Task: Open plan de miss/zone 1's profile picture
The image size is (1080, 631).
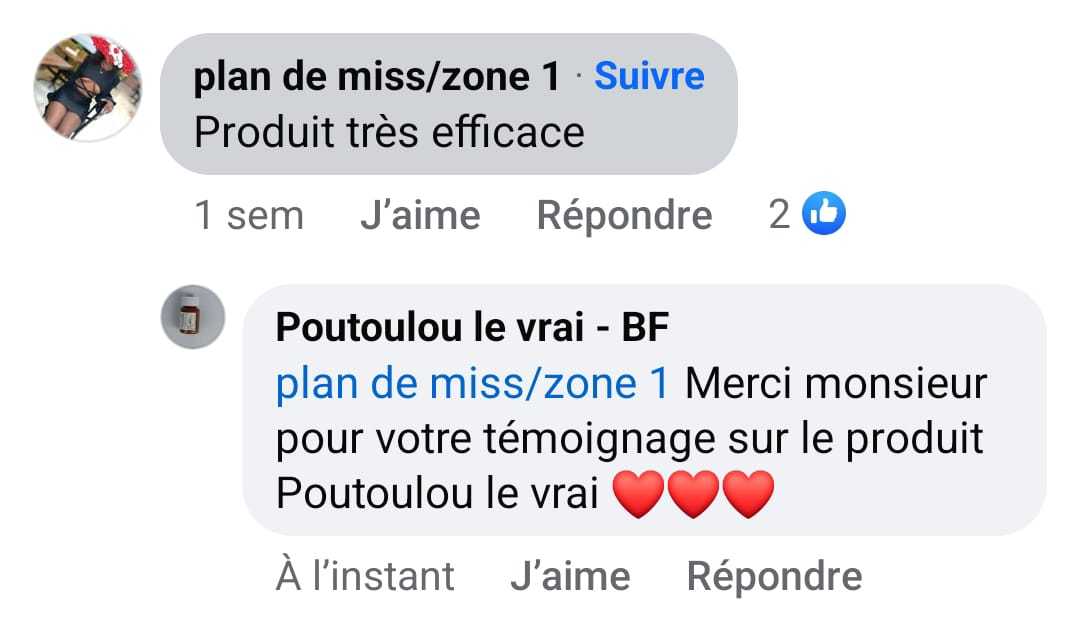Action: [x=88, y=87]
